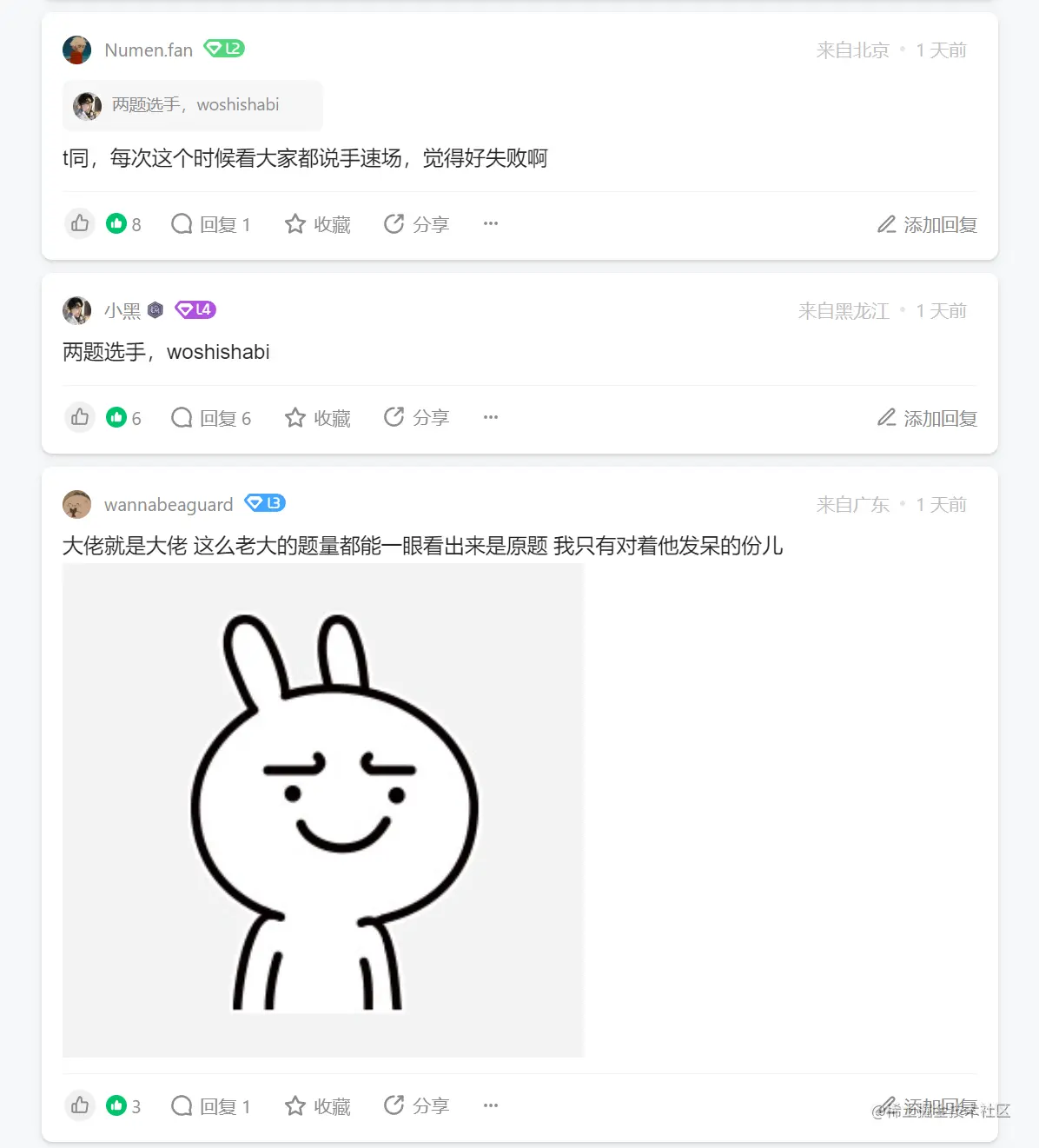The width and height of the screenshot is (1039, 1148).
Task: Open 小黑's user profile
Action: click(122, 310)
